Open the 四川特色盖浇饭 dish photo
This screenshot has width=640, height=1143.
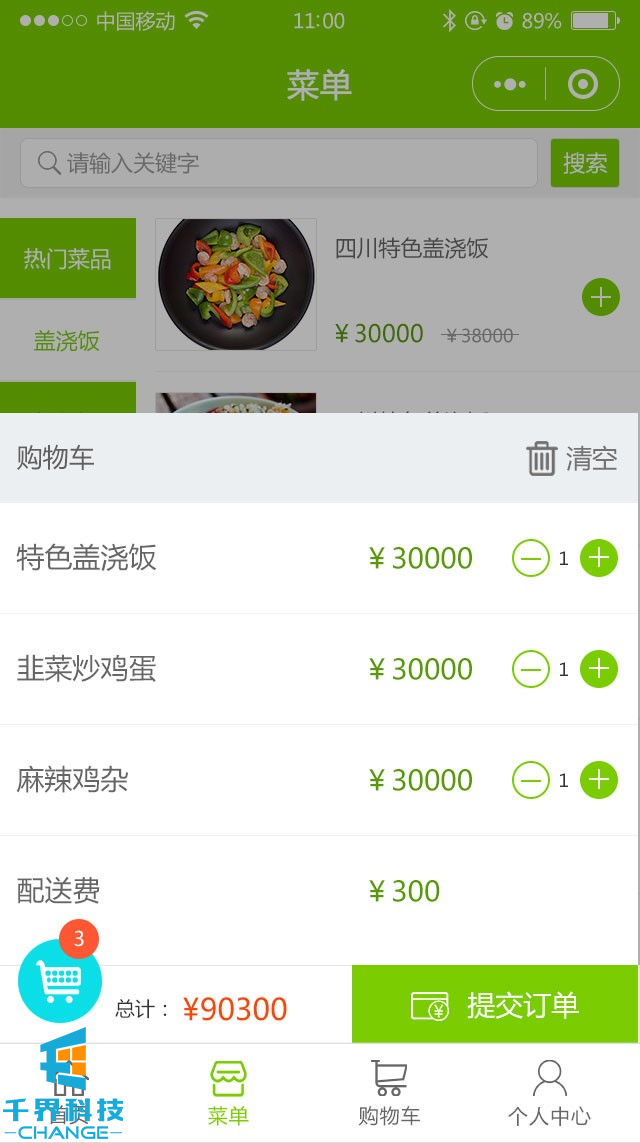(x=236, y=284)
